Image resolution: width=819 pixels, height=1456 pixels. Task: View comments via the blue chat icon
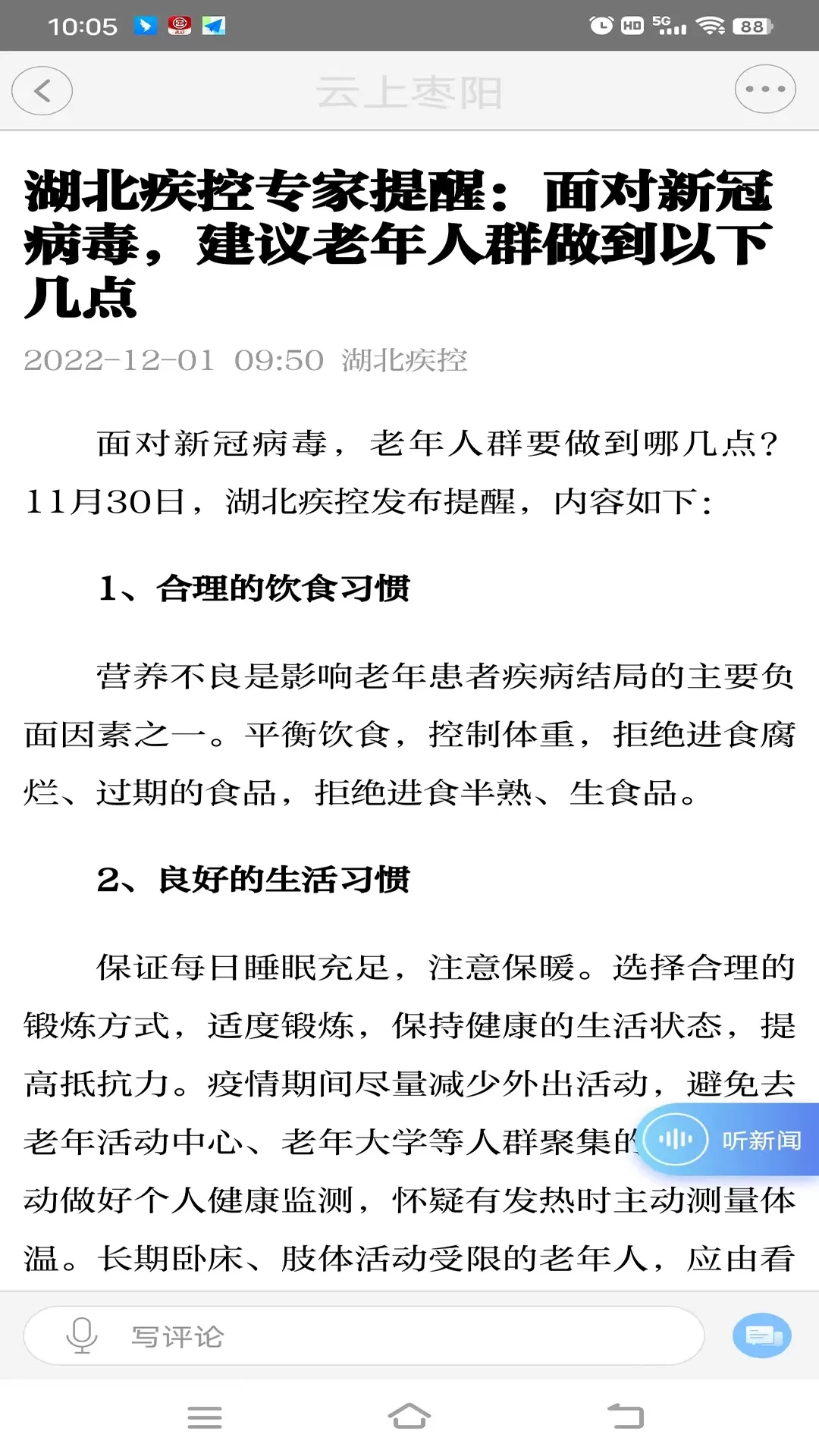[x=761, y=1335]
